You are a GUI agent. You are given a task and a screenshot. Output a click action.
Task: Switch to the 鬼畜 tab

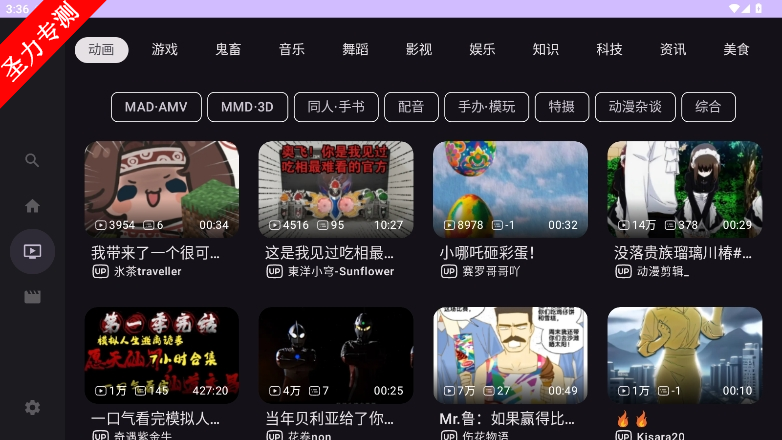point(228,49)
